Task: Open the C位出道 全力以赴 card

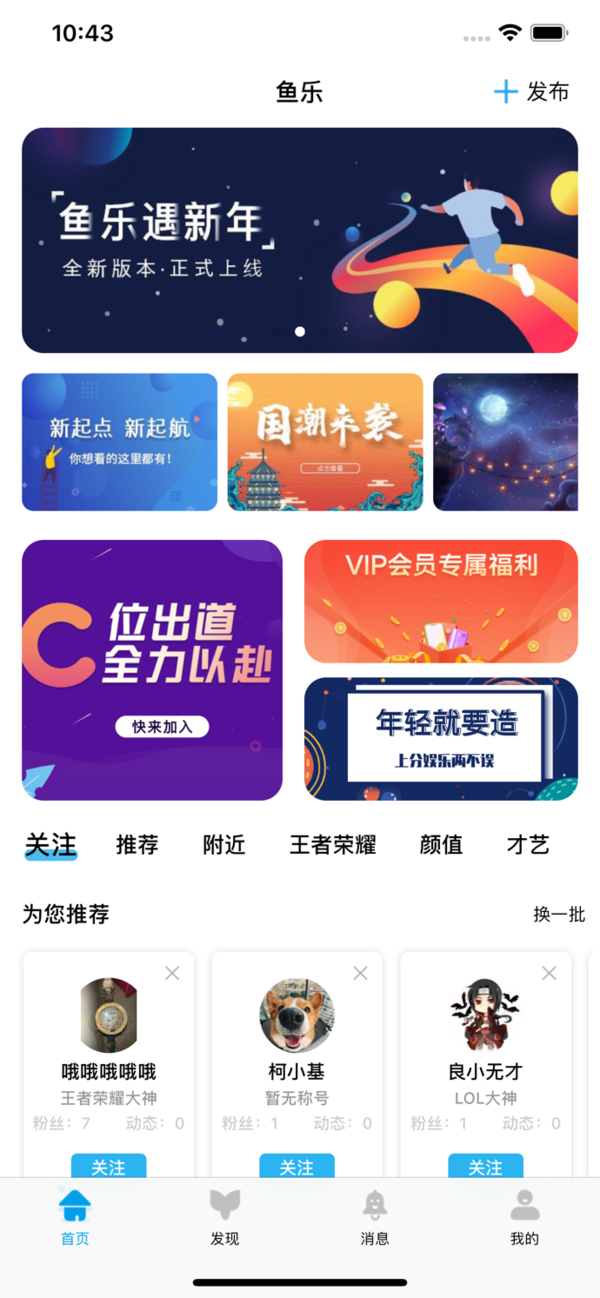Action: [x=152, y=670]
